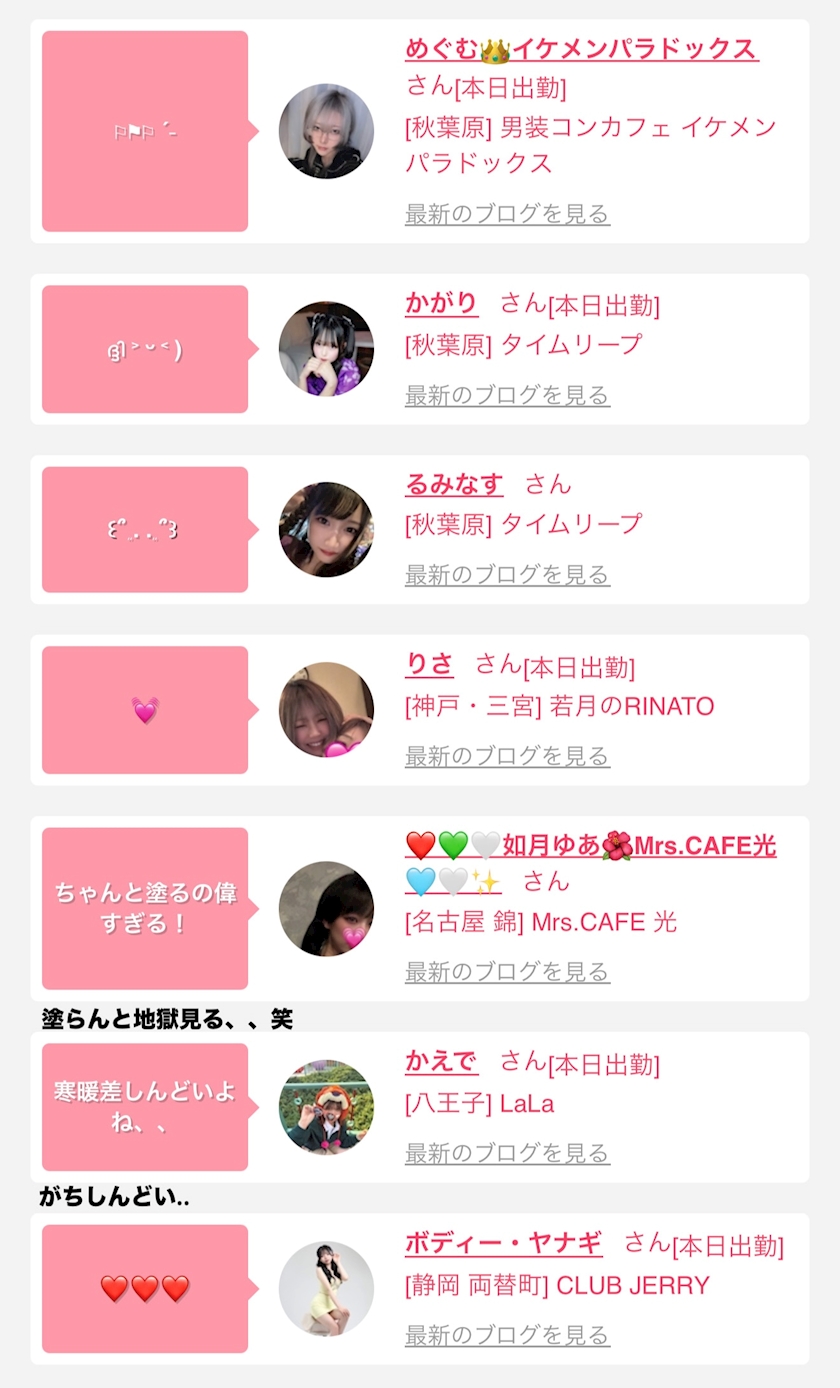The height and width of the screenshot is (1388, 840).
Task: View latest blog of めぐむ
Action: 507,214
